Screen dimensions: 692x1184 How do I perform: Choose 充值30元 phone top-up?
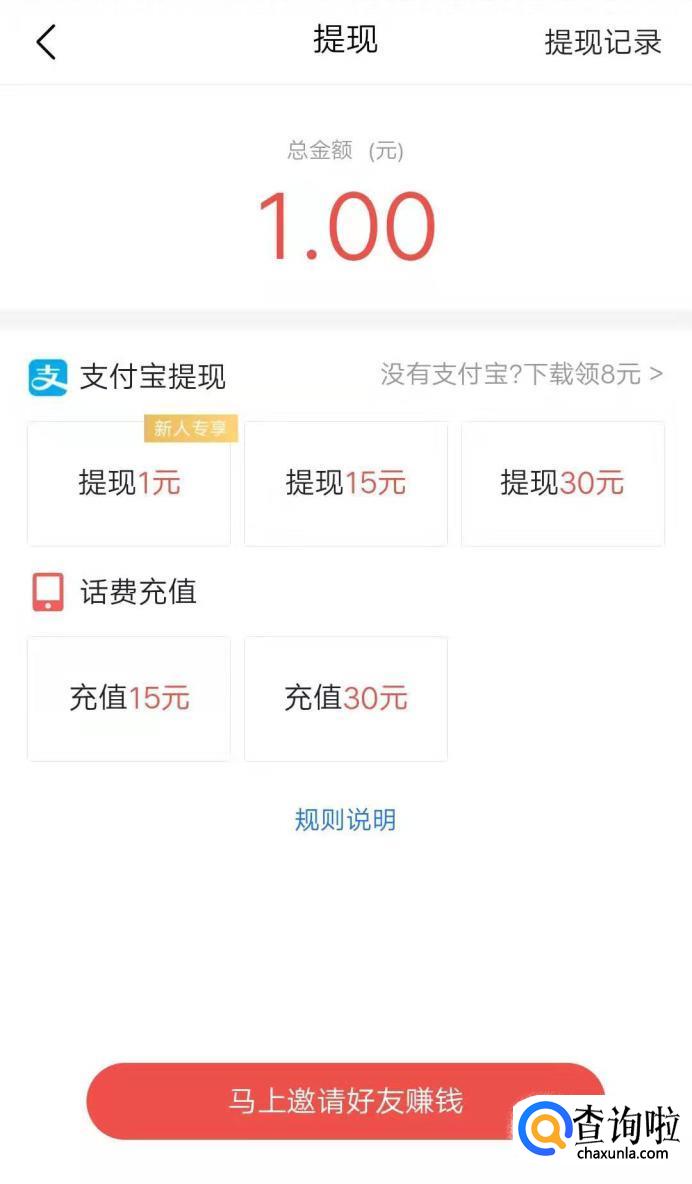pyautogui.click(x=346, y=698)
